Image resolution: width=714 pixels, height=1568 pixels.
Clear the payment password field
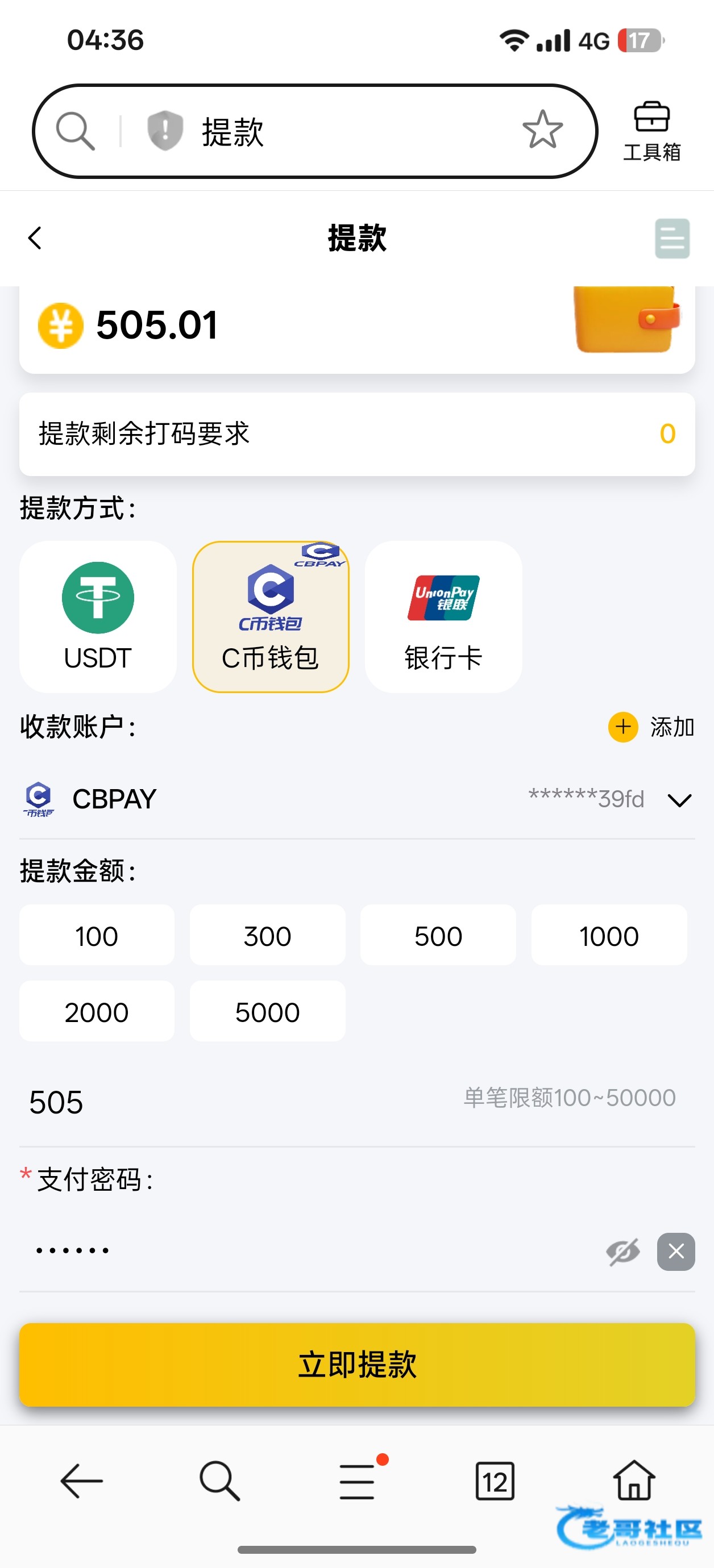675,1252
